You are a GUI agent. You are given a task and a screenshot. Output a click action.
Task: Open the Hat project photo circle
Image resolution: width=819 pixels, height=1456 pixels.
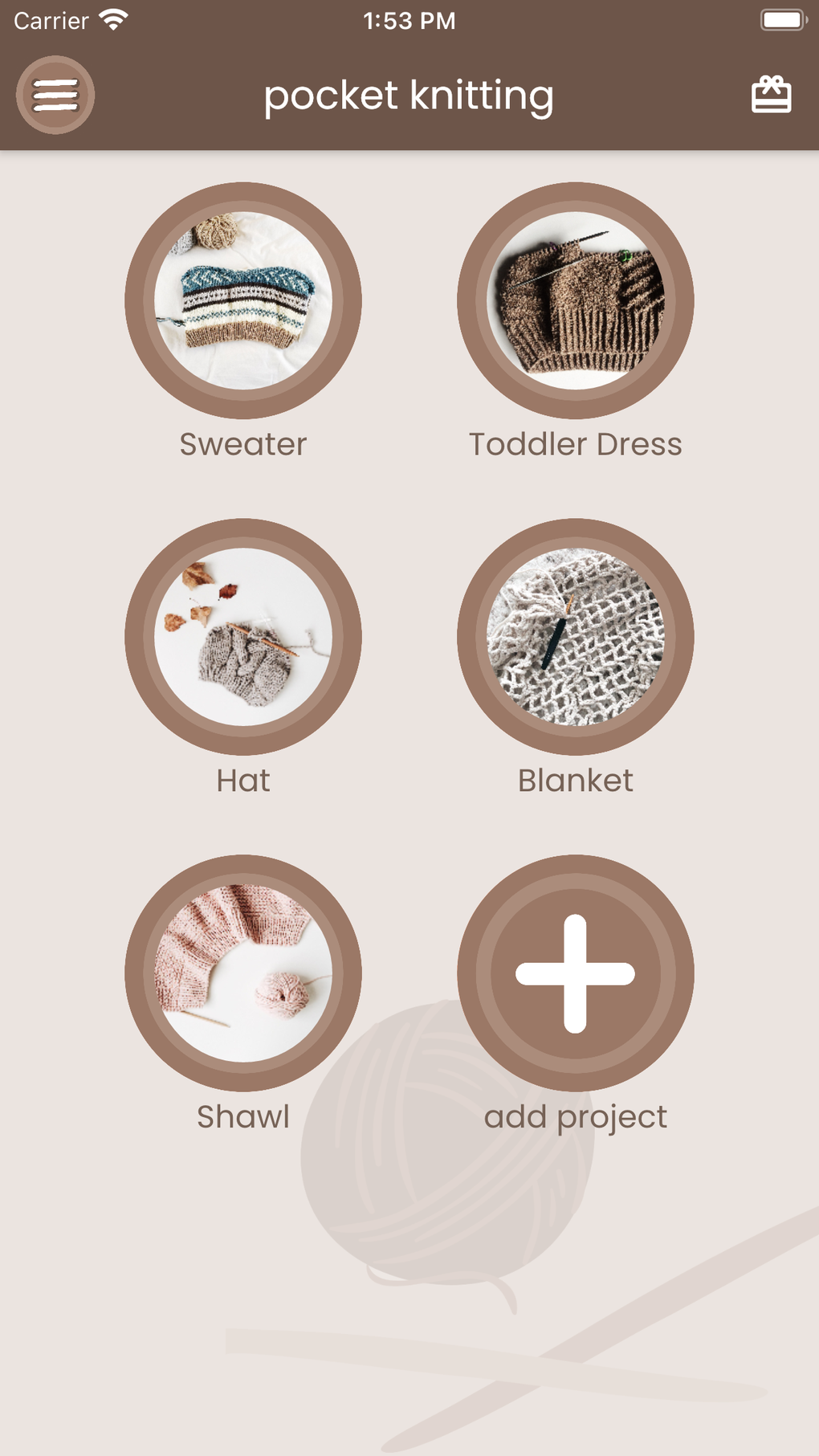pos(243,635)
